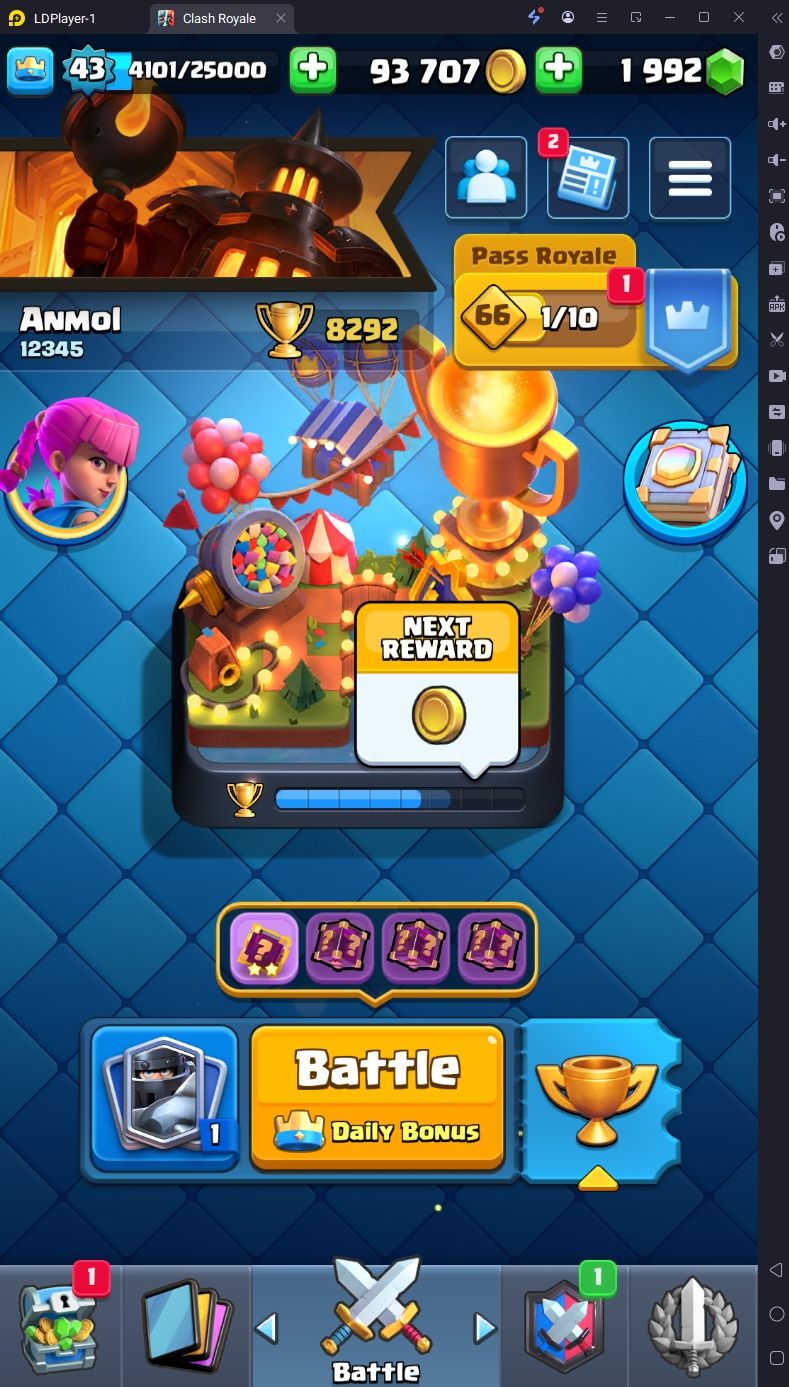This screenshot has height=1387, width=789.
Task: Switch to the Shop chest tab
Action: (x=60, y=1325)
